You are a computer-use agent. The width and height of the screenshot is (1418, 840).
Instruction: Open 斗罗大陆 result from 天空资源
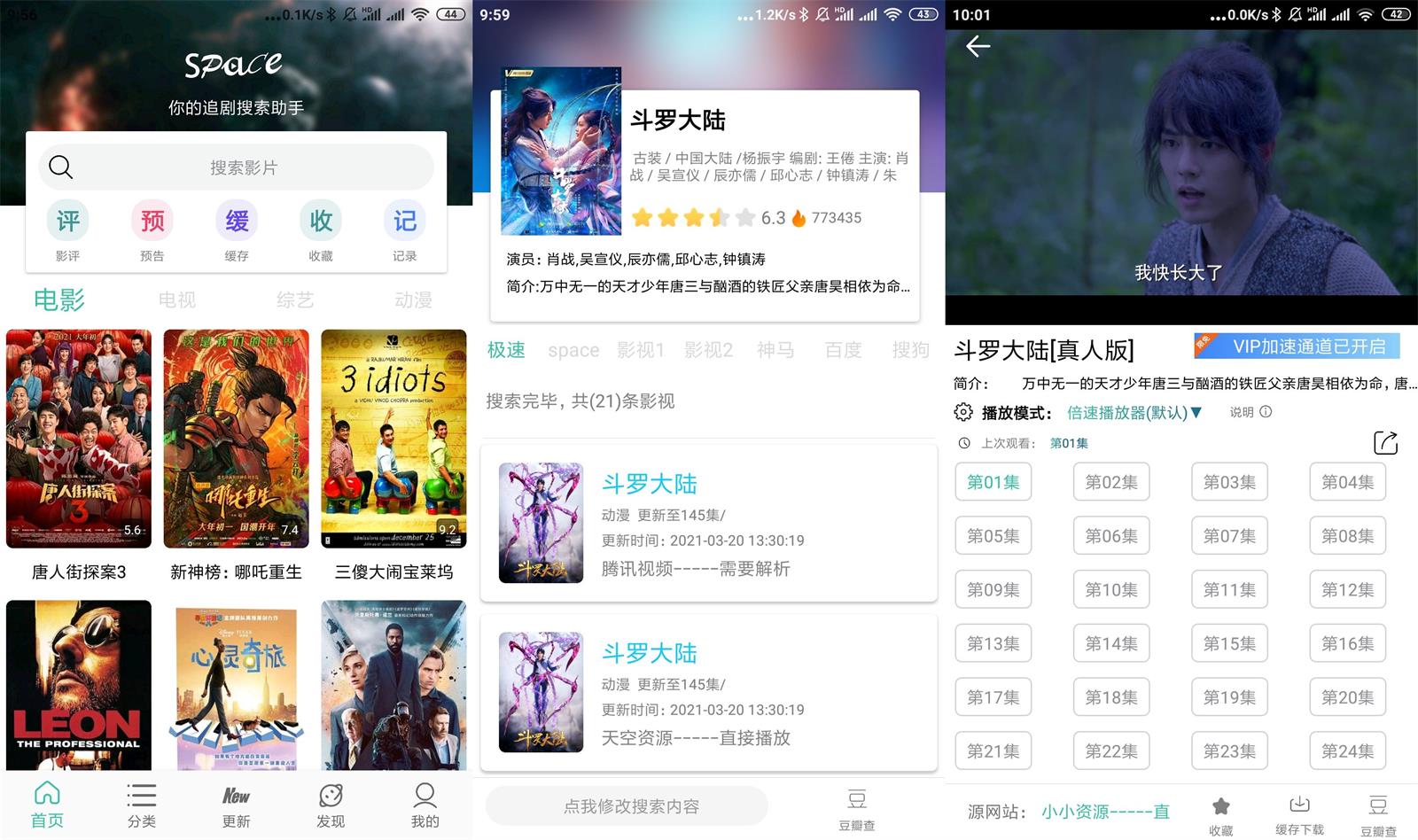coord(708,693)
